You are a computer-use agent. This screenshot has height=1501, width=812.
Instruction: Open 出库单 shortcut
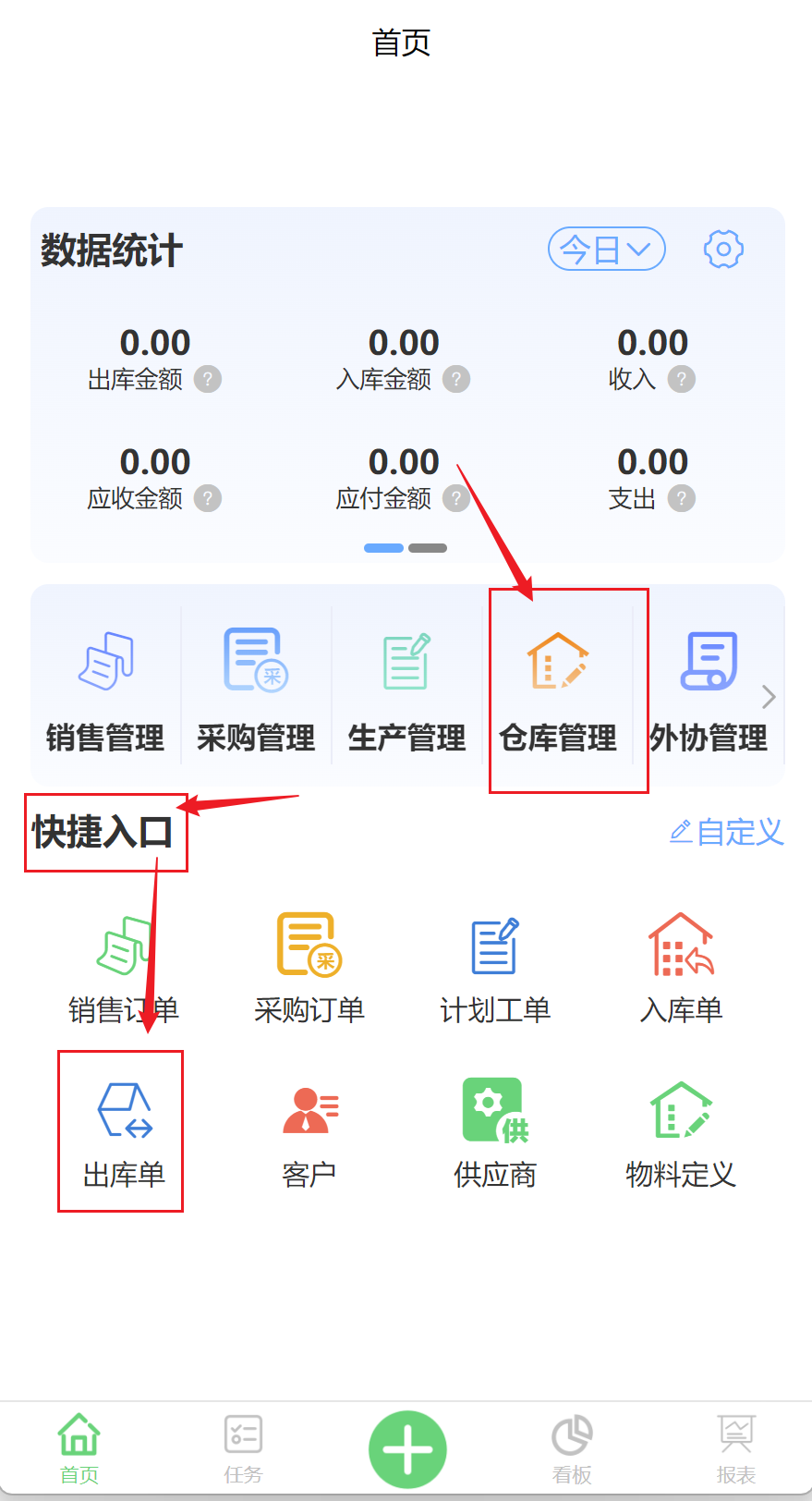pyautogui.click(x=124, y=1134)
